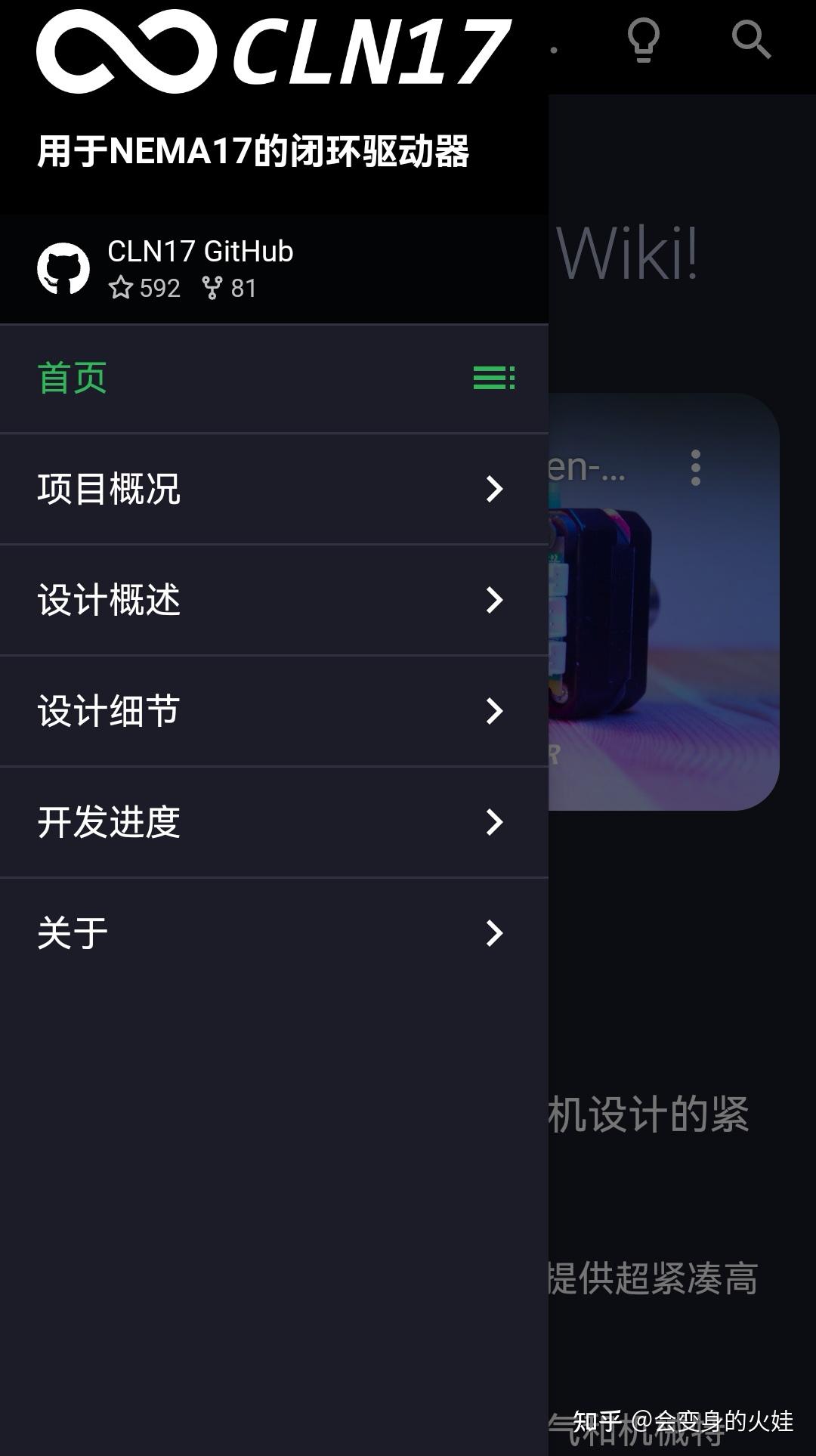Expand the 关于 section chevron
816x1456 pixels.
tap(495, 933)
